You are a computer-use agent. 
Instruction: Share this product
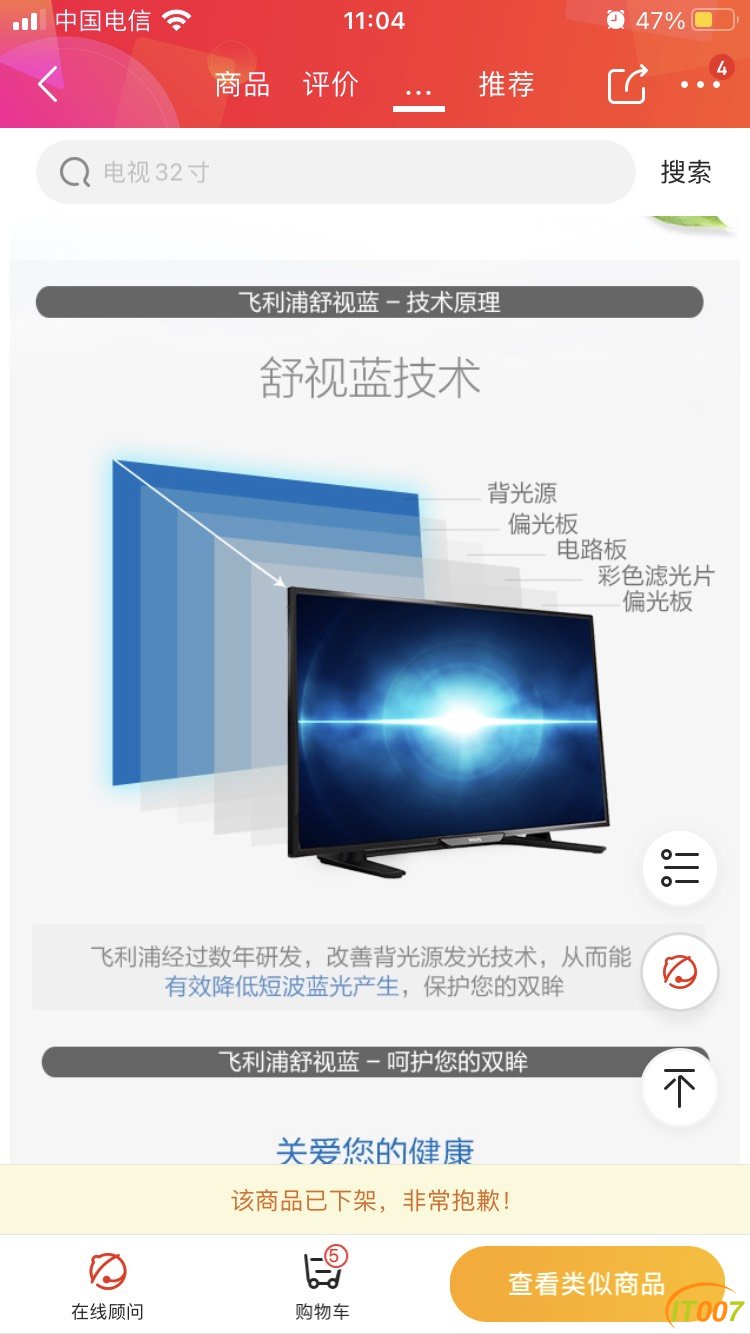[x=627, y=84]
